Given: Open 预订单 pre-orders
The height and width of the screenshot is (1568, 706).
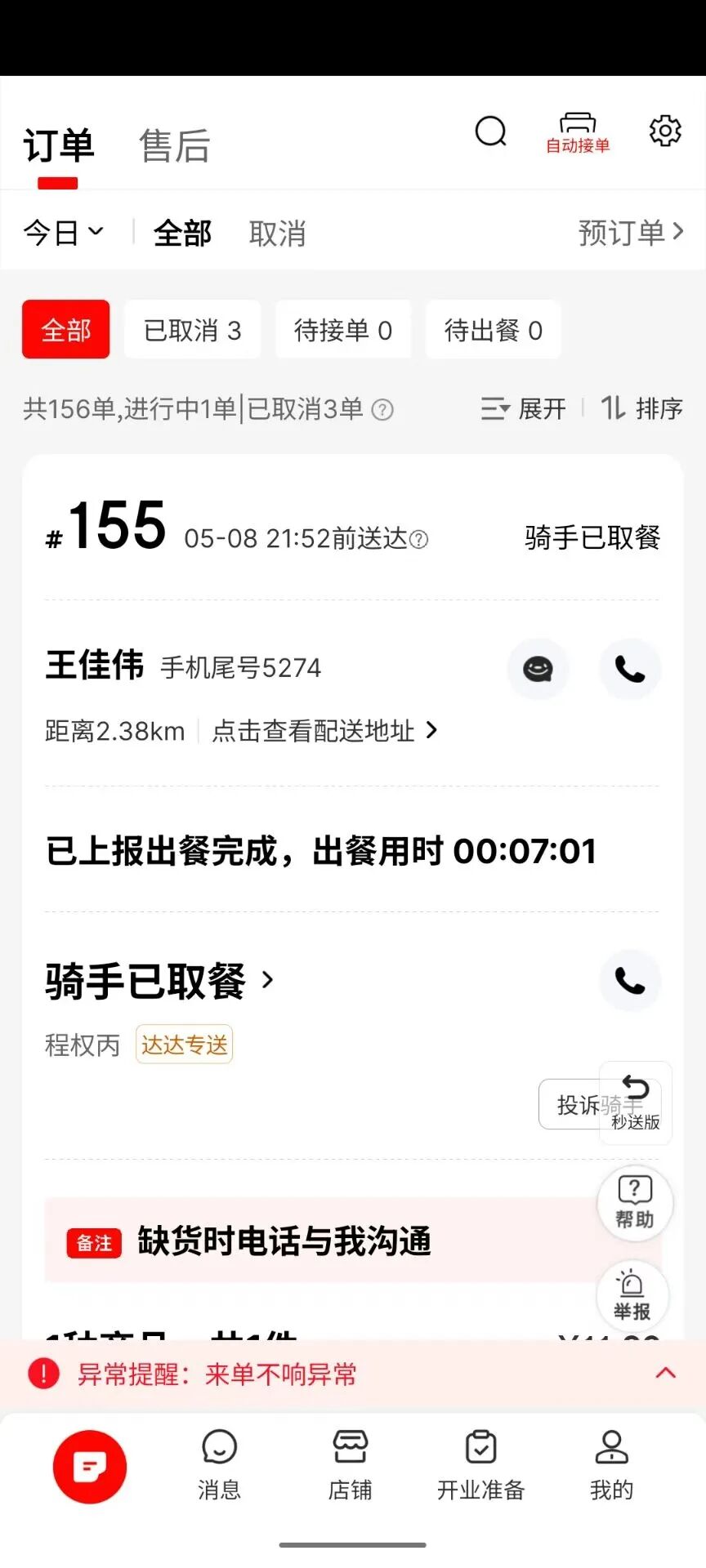Looking at the screenshot, I should [631, 233].
